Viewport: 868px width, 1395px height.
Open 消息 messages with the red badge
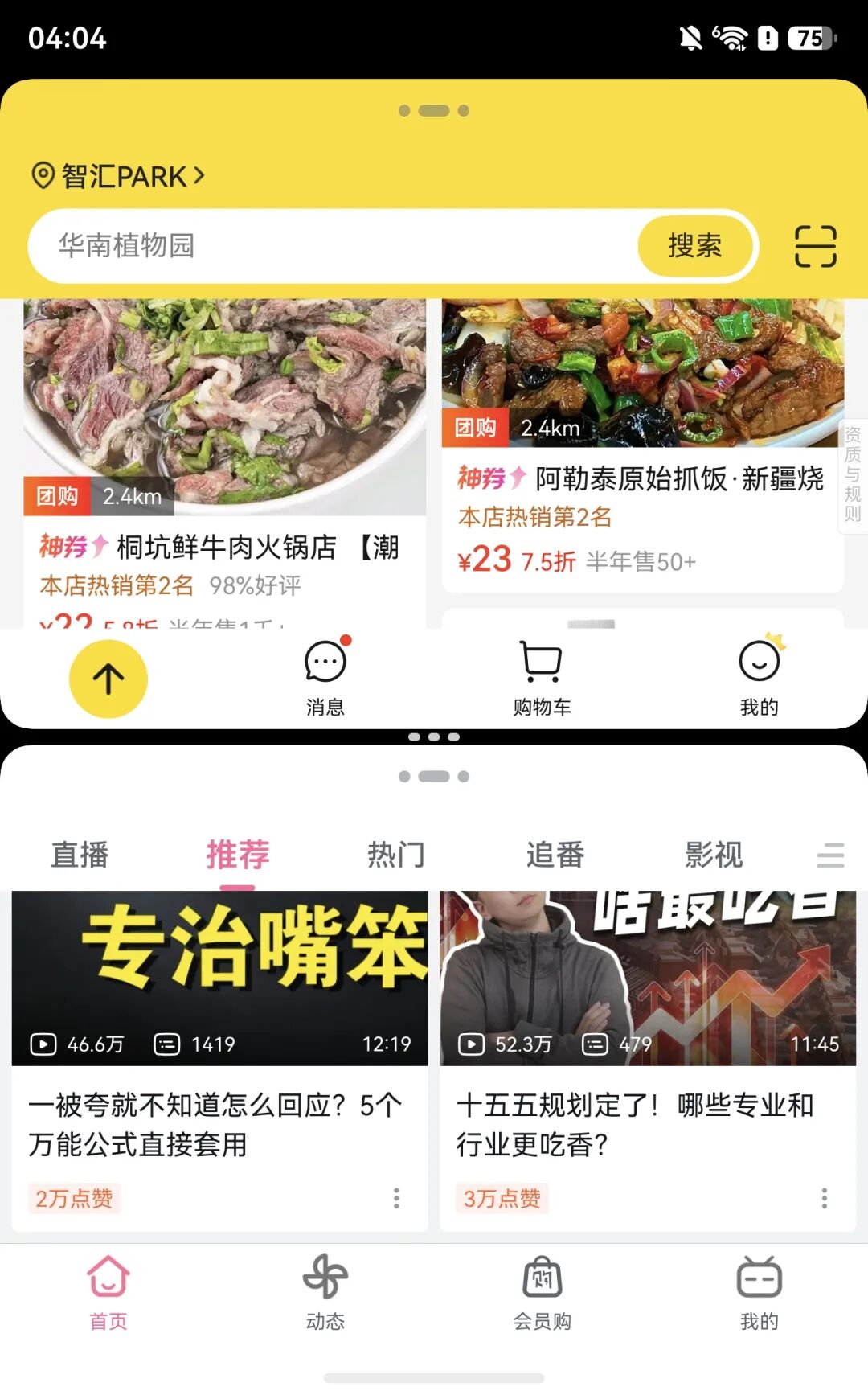pyautogui.click(x=325, y=678)
